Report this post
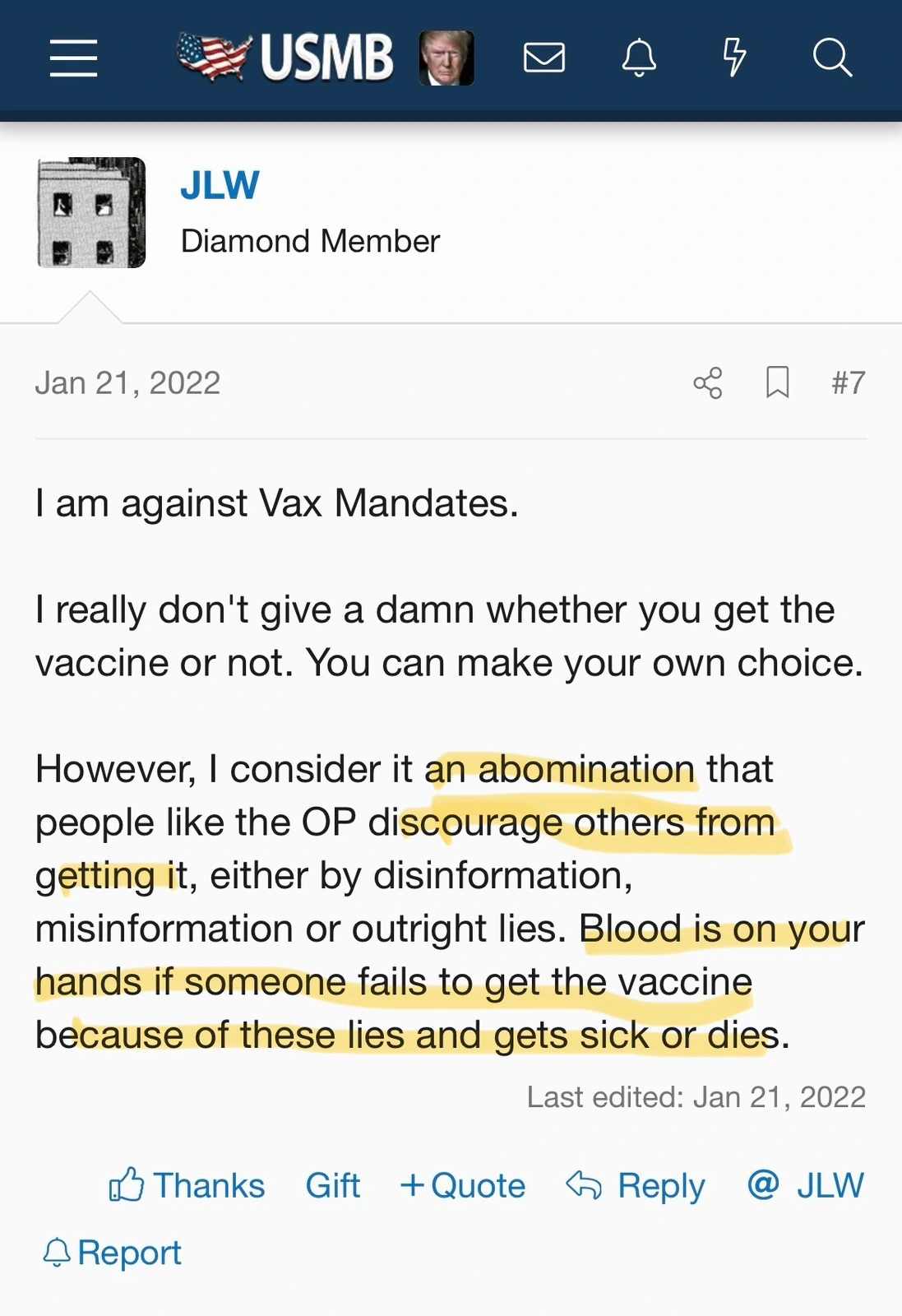This screenshot has width=902, height=1316. pyautogui.click(x=113, y=1253)
